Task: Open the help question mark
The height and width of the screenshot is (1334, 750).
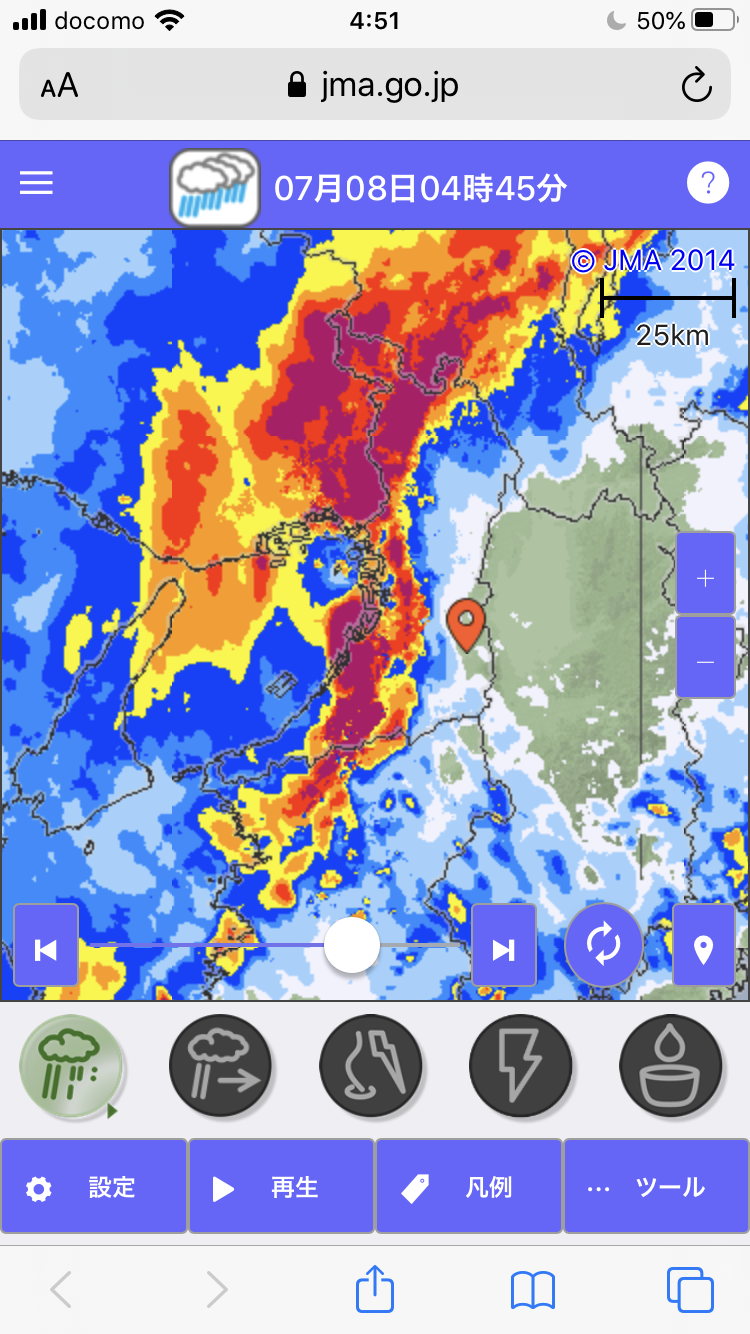Action: pos(707,184)
